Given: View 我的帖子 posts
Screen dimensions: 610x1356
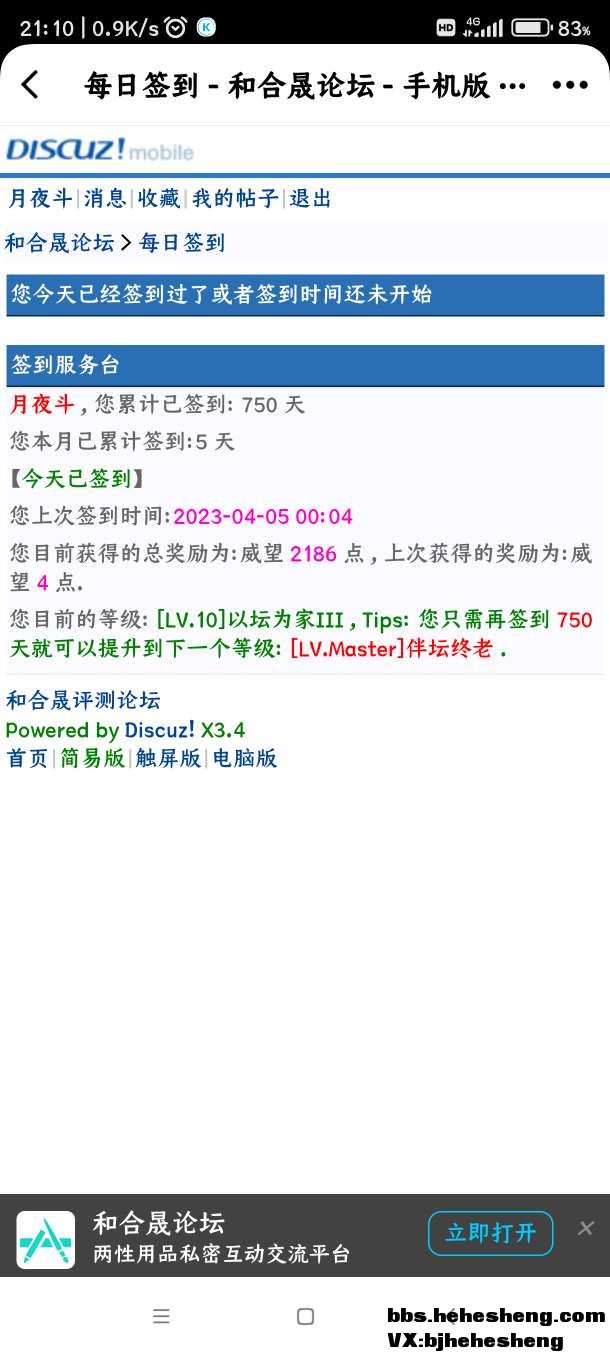Looking at the screenshot, I should (x=235, y=198).
